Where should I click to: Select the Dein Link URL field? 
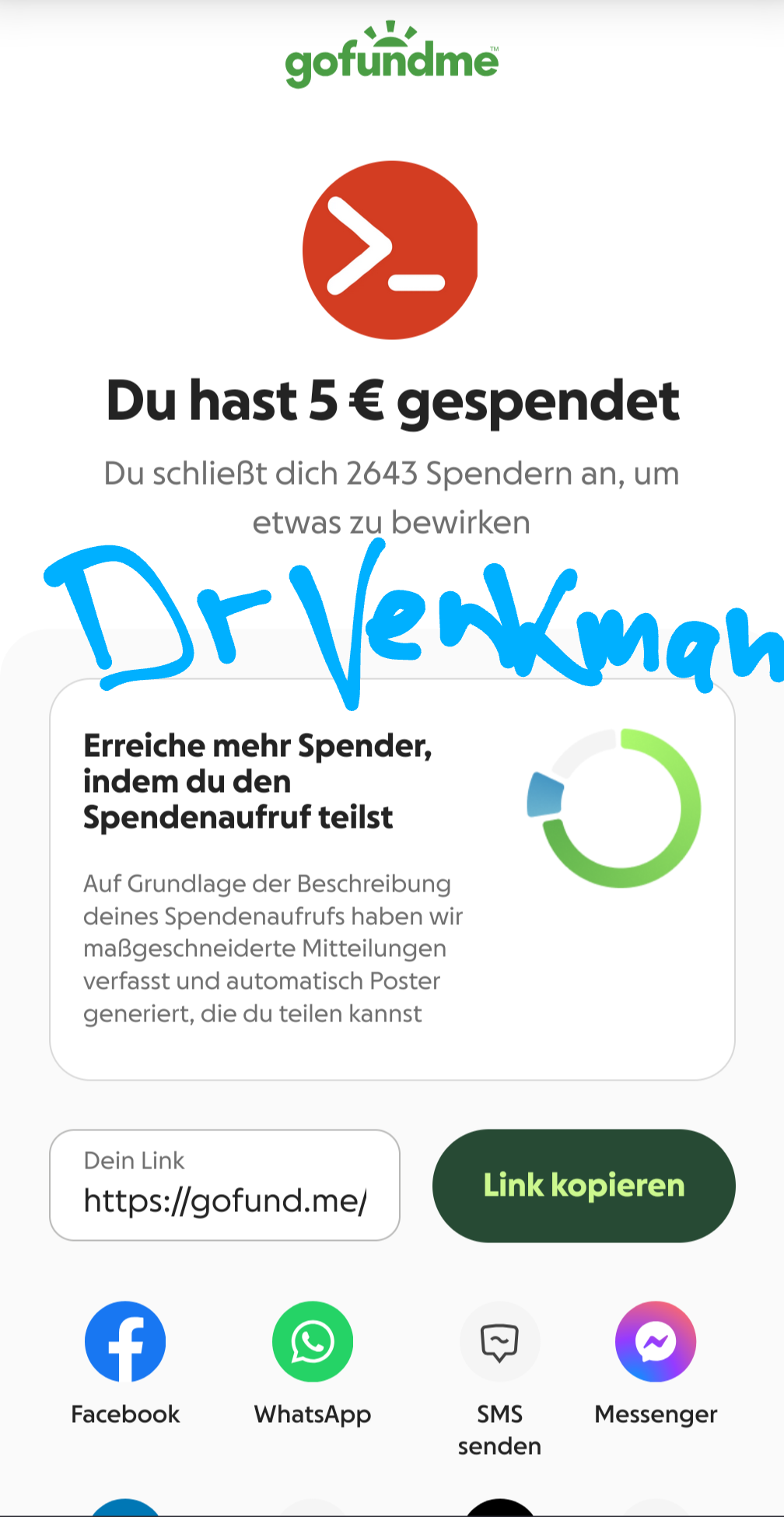click(x=225, y=1186)
